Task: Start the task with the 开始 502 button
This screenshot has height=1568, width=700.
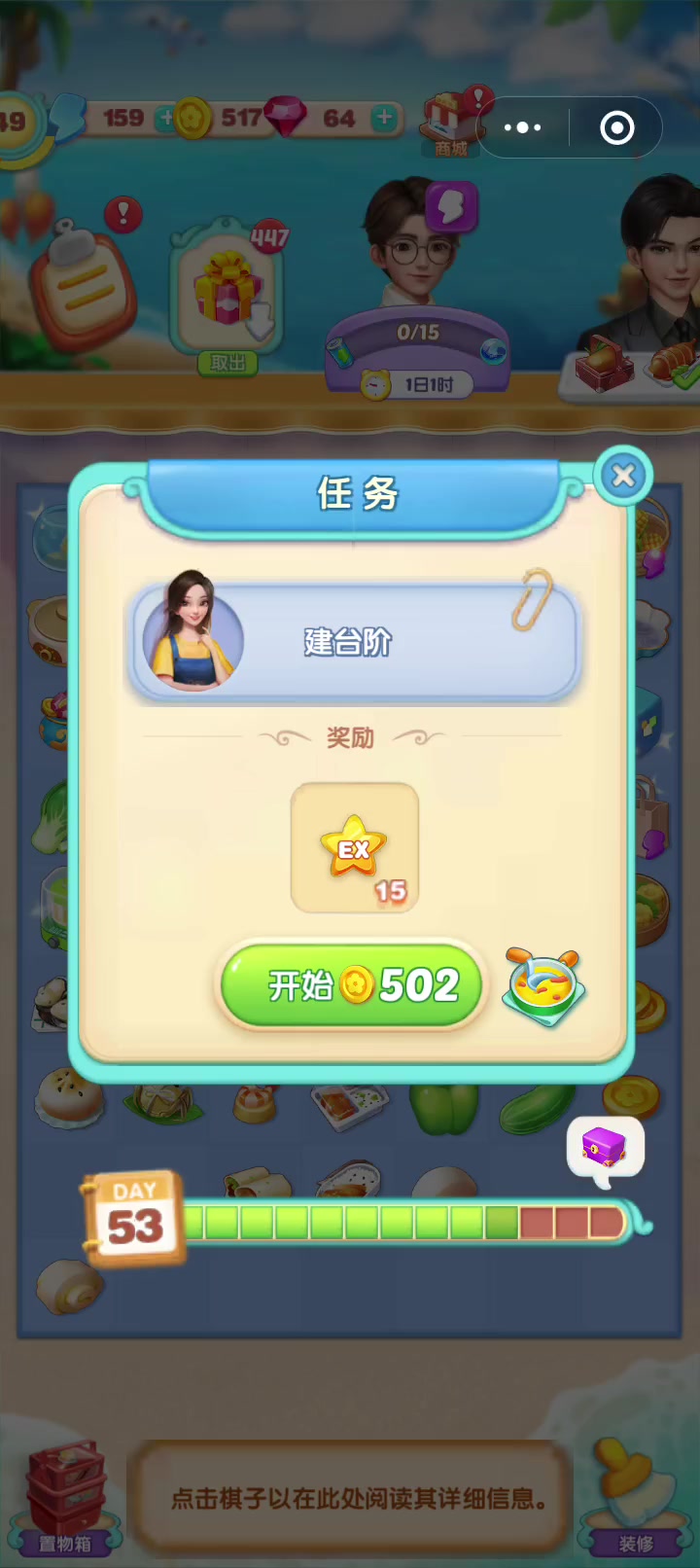Action: (x=351, y=985)
